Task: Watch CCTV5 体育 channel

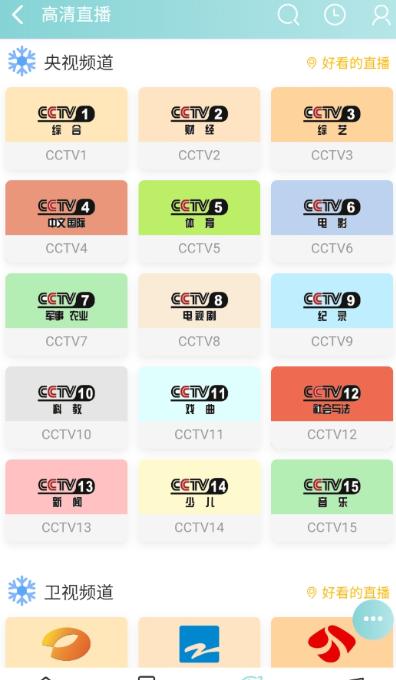Action: [199, 222]
